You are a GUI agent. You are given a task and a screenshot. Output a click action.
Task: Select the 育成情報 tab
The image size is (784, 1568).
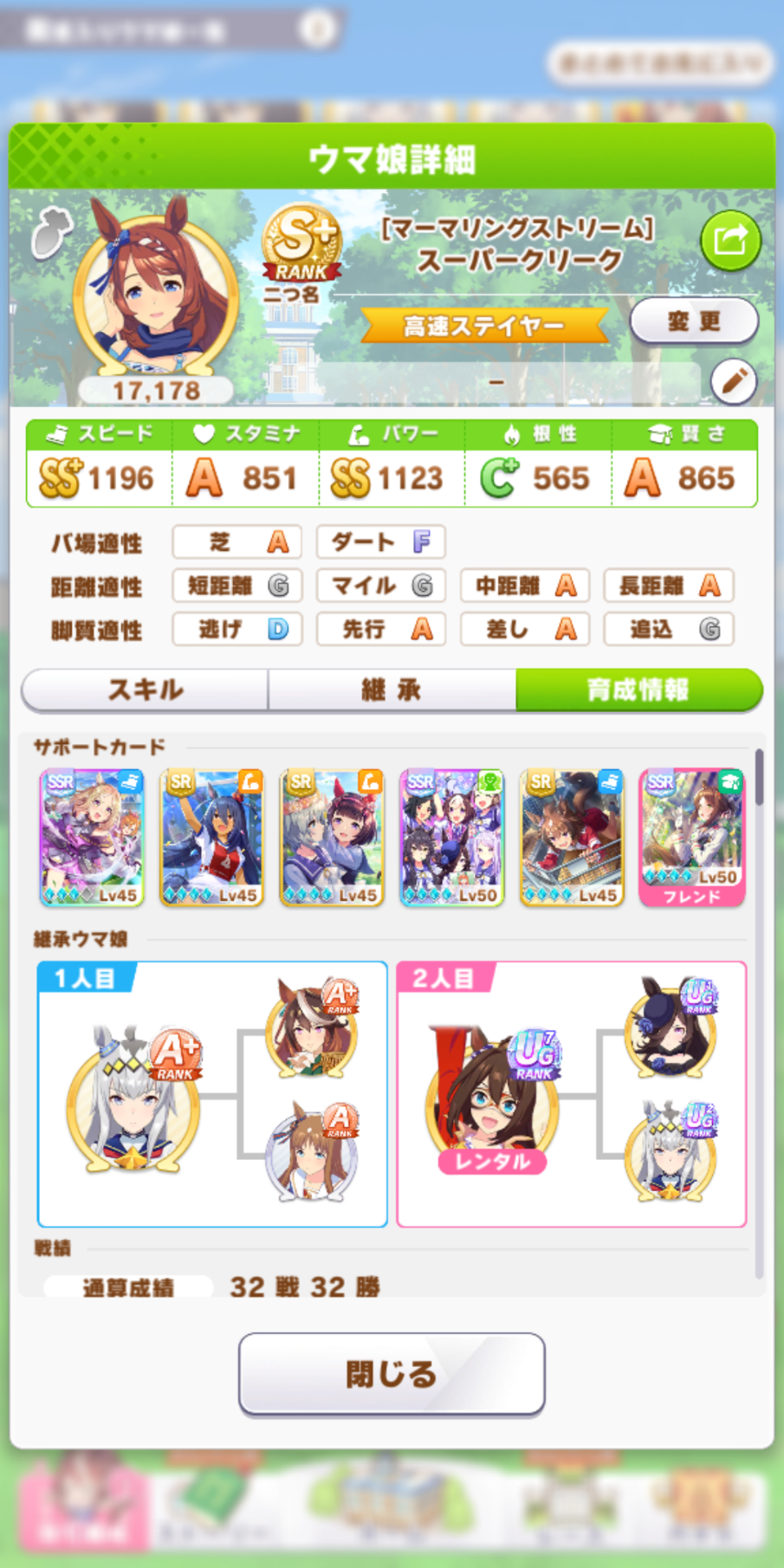(x=638, y=690)
